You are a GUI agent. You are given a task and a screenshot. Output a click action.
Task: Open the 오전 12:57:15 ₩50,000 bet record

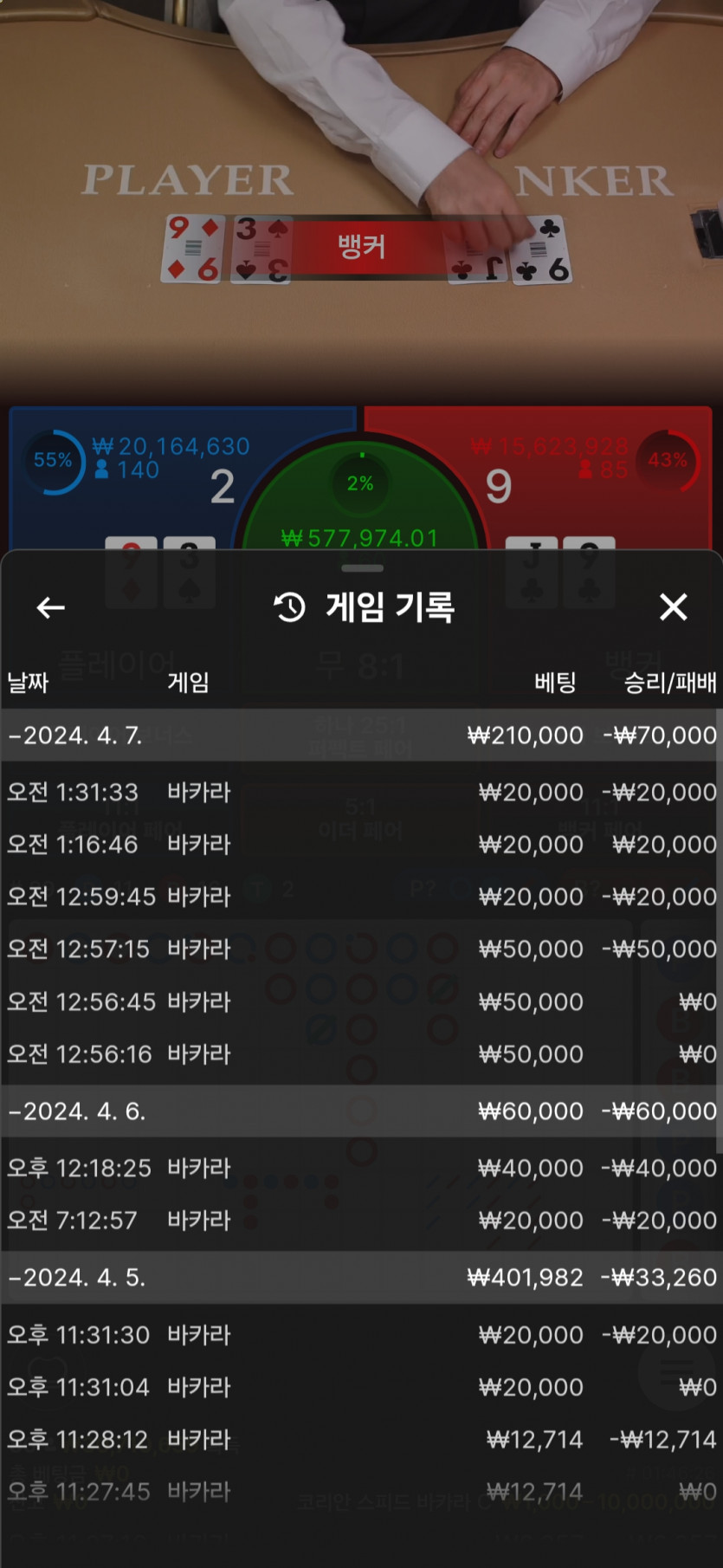click(x=361, y=949)
